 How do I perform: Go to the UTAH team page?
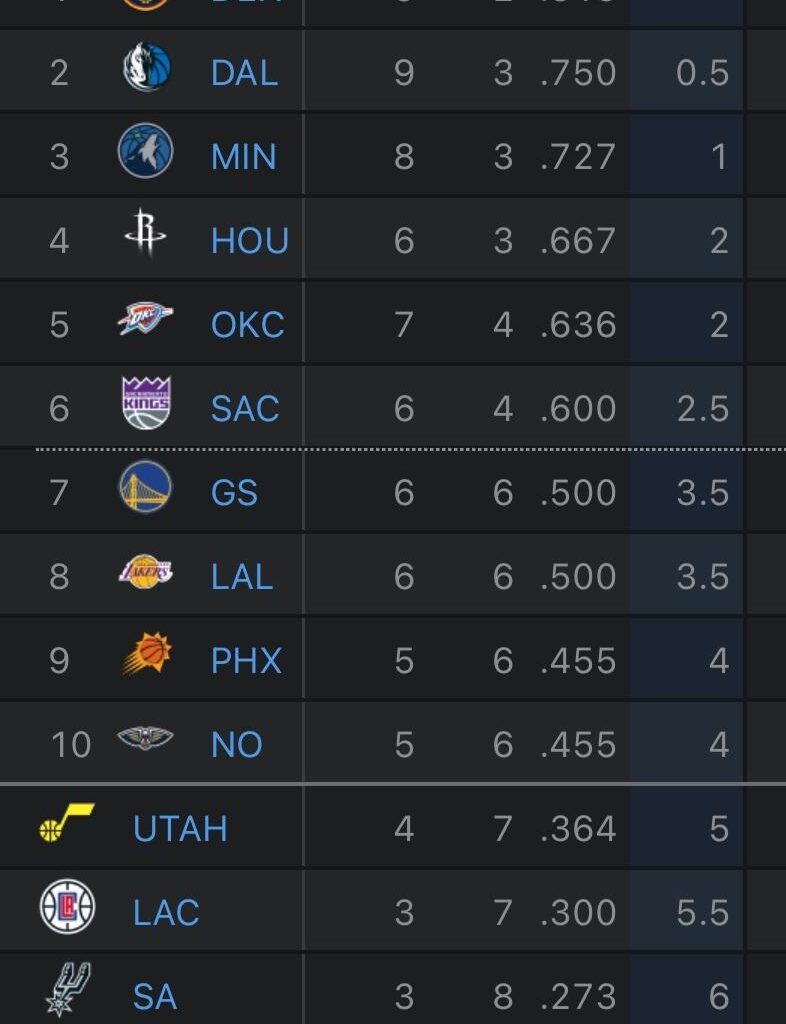(x=180, y=829)
